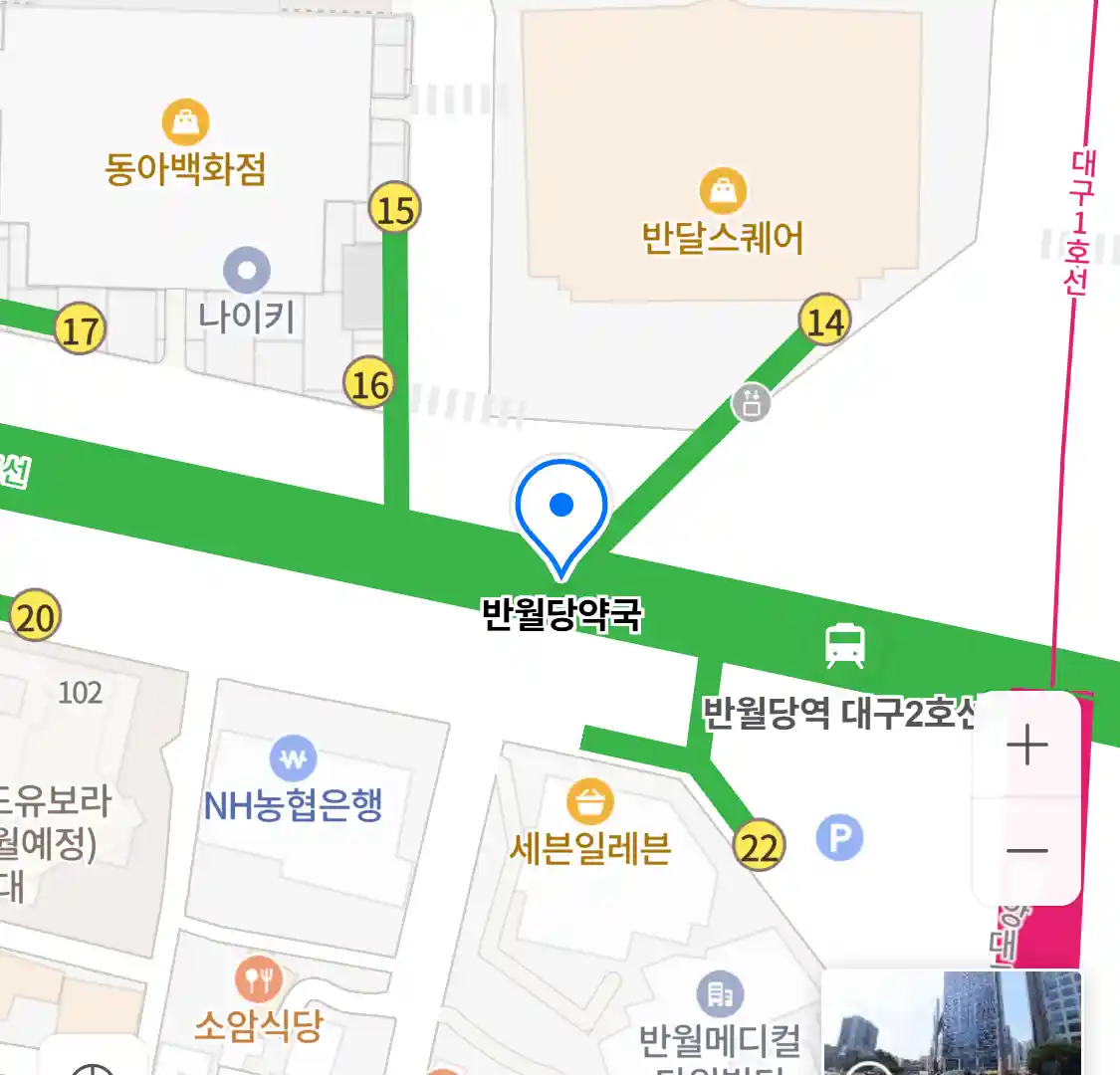Open the 반월메디컬 building marker
1120x1075 pixels.
(x=720, y=994)
